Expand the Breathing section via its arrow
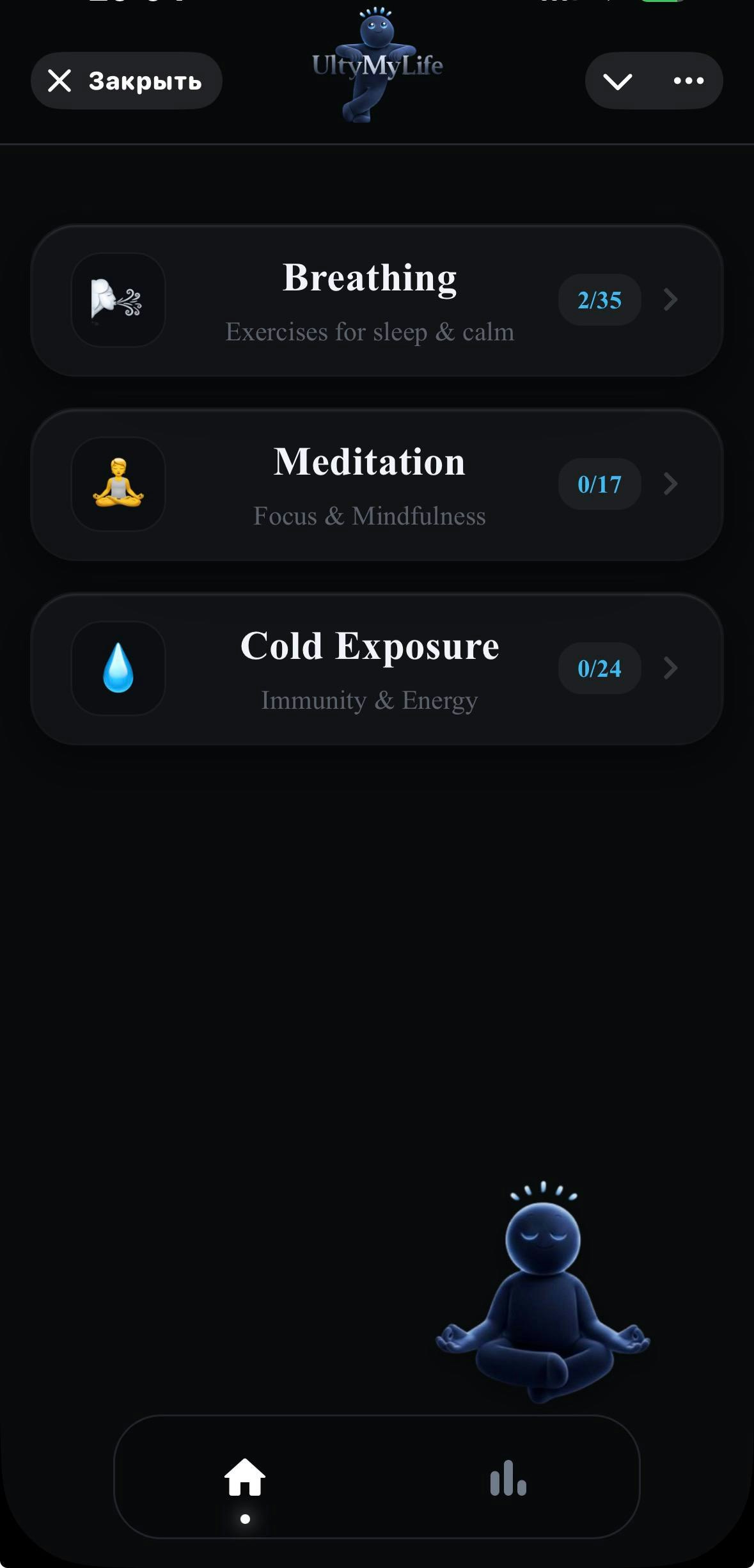This screenshot has height=1568, width=754. 670,300
